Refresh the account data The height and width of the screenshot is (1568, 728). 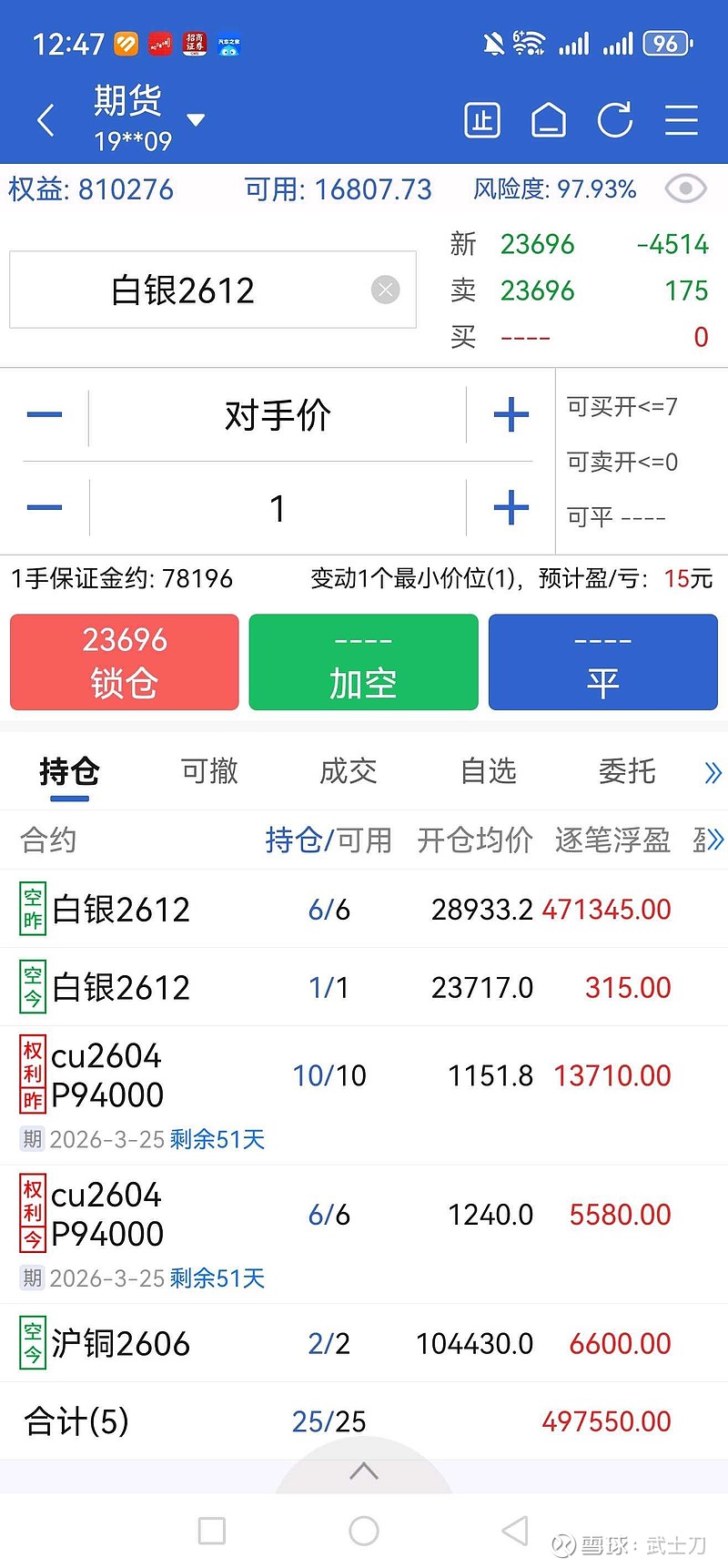(x=615, y=120)
